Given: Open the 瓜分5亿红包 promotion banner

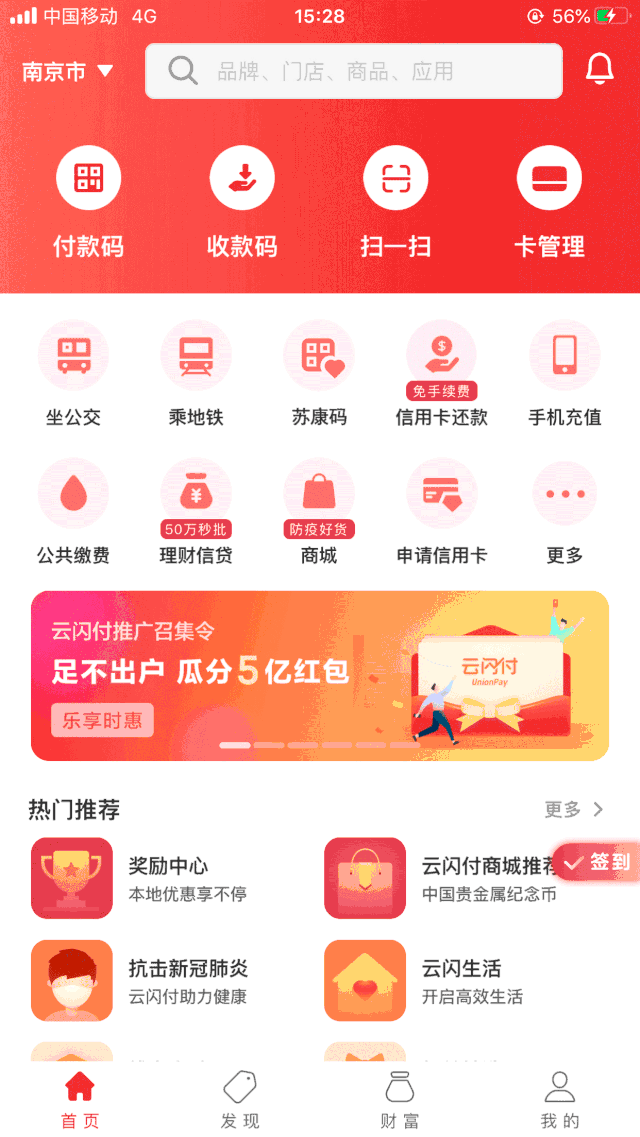Looking at the screenshot, I should [319, 675].
